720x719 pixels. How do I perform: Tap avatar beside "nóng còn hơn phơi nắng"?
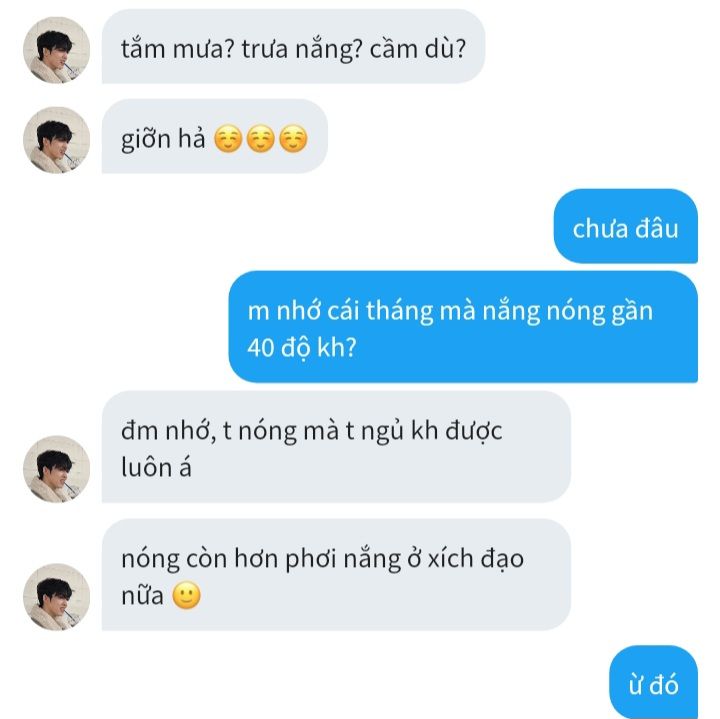56,597
